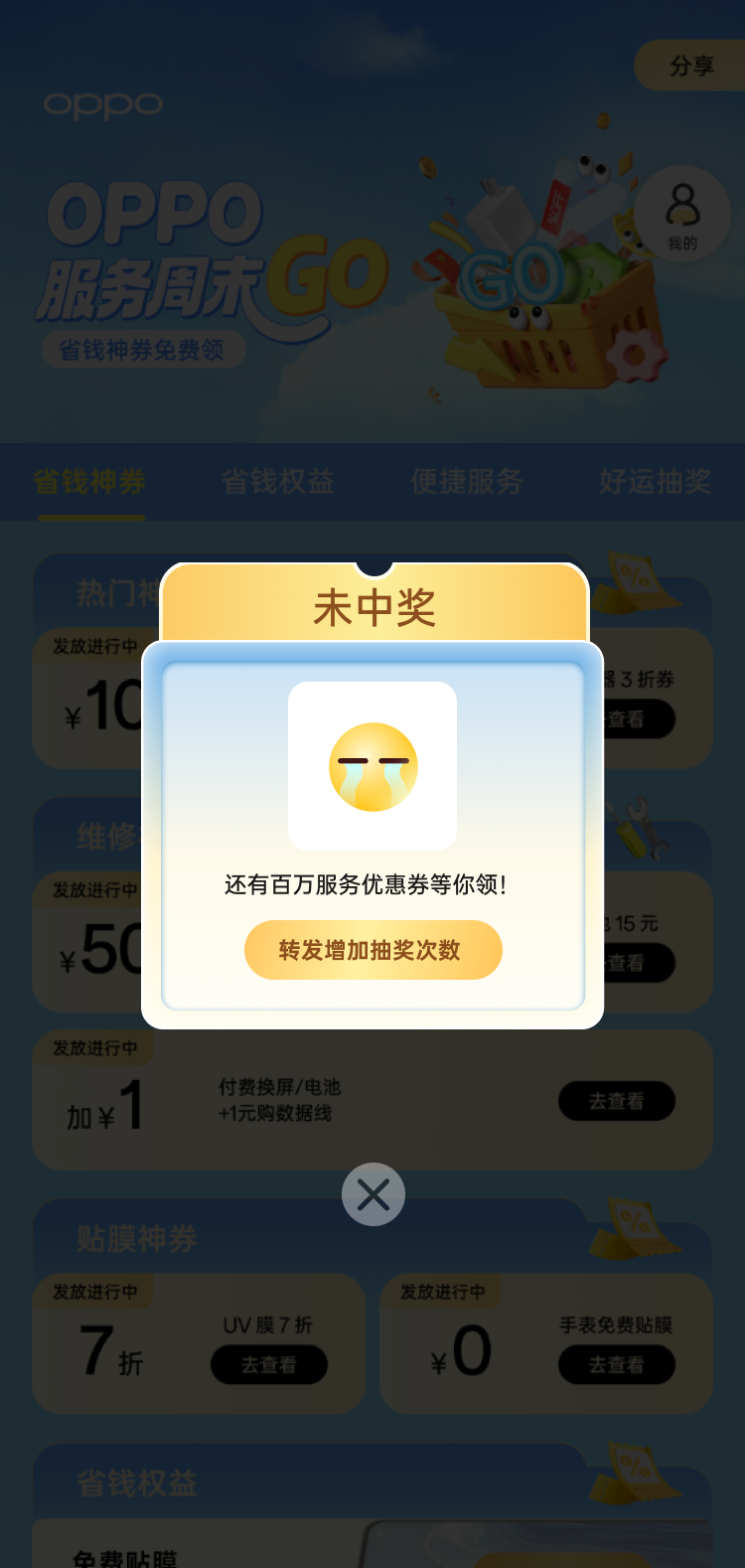745x1568 pixels.
Task: Tap 转发增加抽奖次数 button
Action: click(x=372, y=950)
